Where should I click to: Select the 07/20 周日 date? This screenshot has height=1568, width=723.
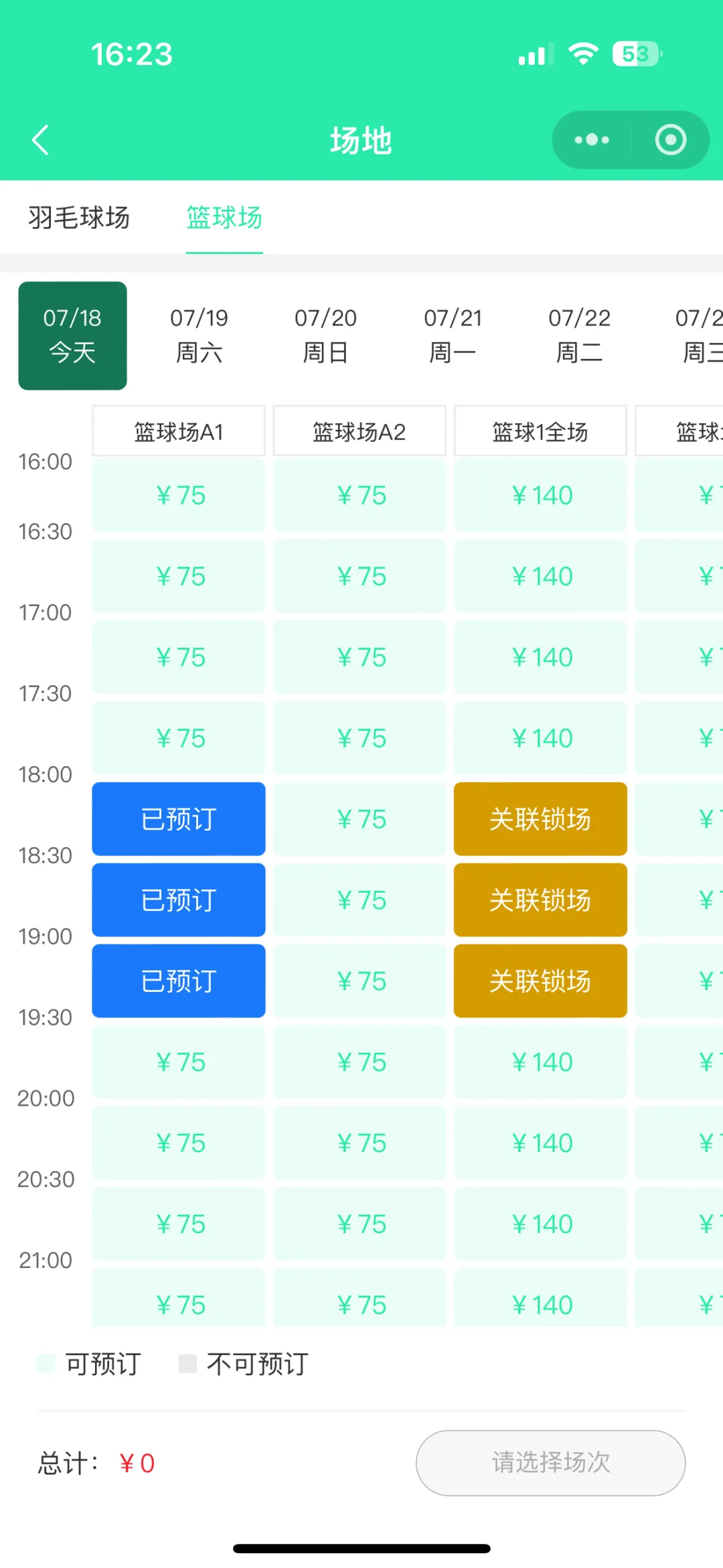[326, 336]
